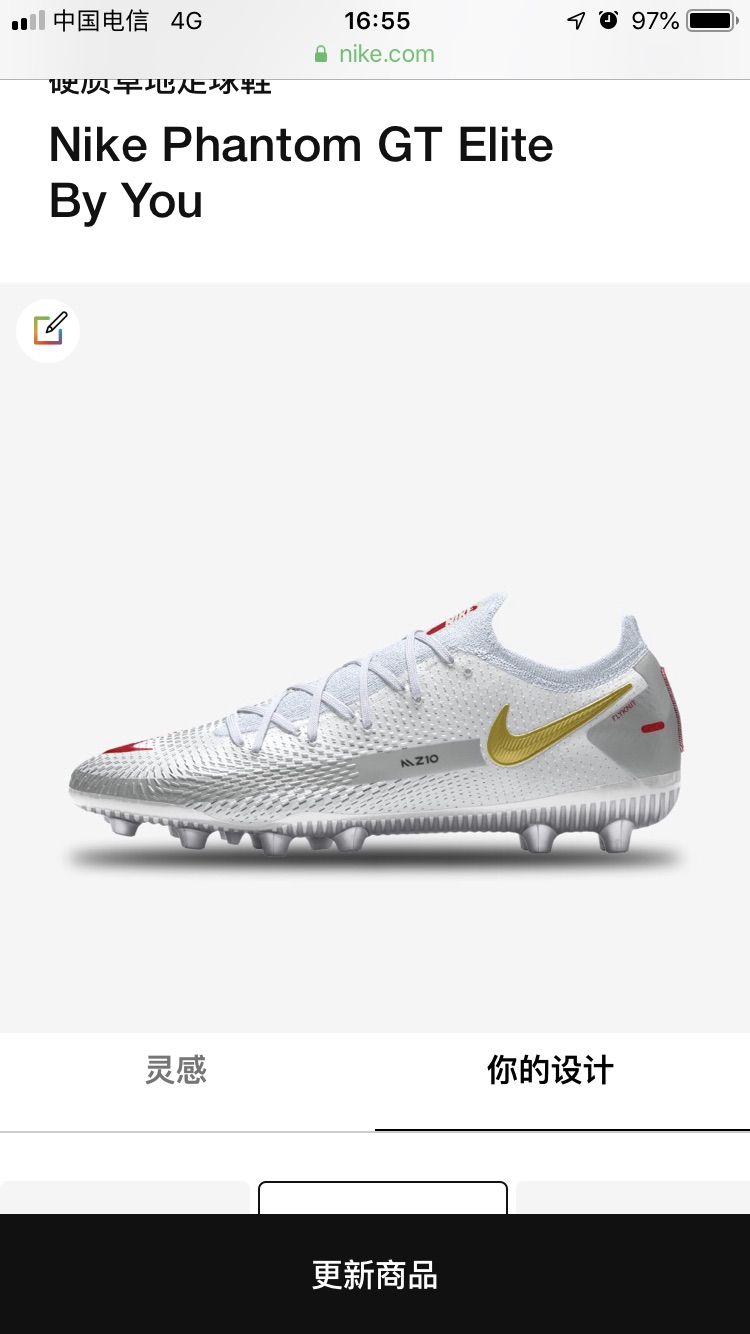The height and width of the screenshot is (1334, 750).
Task: Open the custom shoe preview image
Action: 375,735
